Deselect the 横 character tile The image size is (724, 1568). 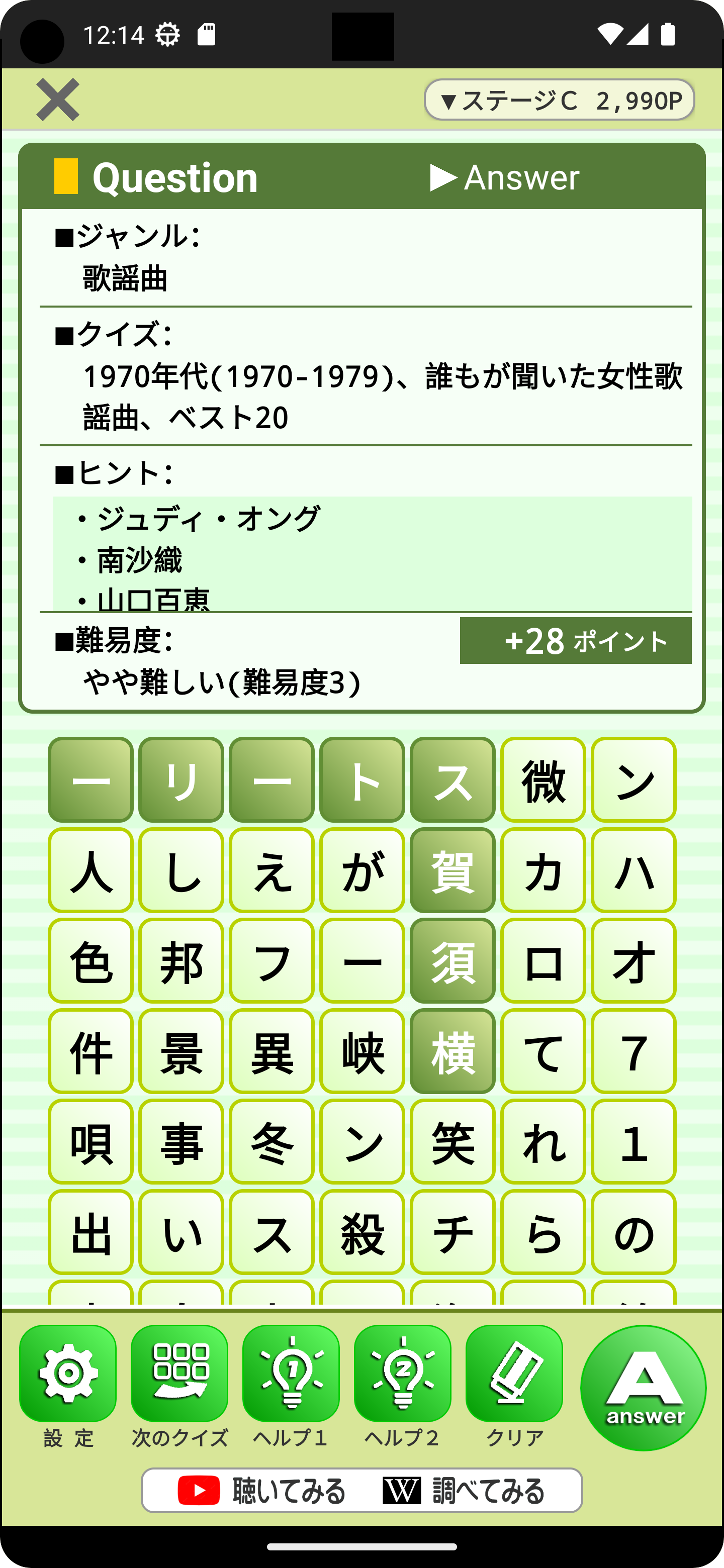click(452, 1051)
